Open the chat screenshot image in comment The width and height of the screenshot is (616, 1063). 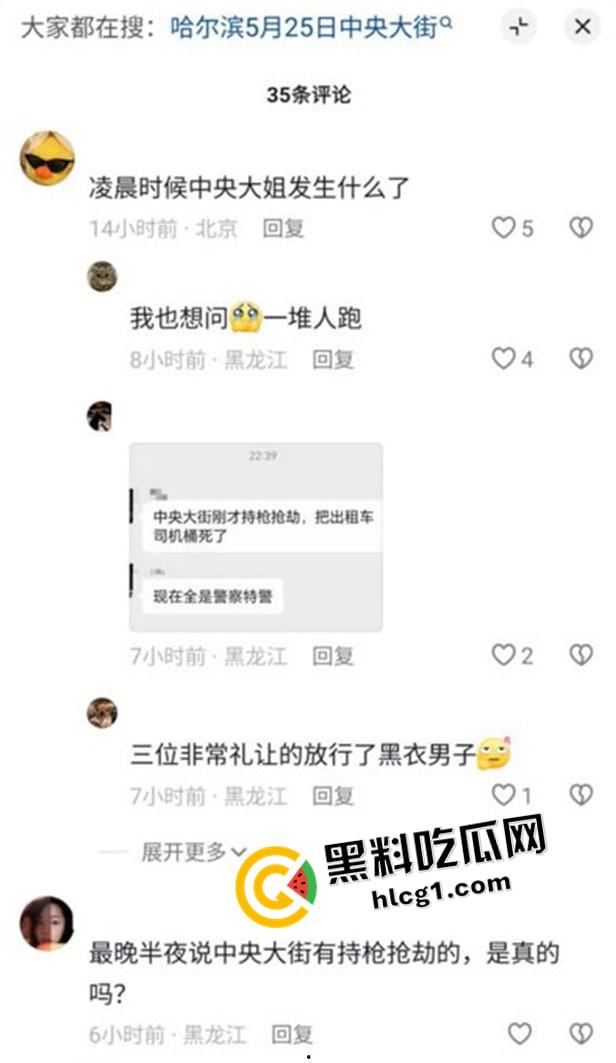coord(256,537)
